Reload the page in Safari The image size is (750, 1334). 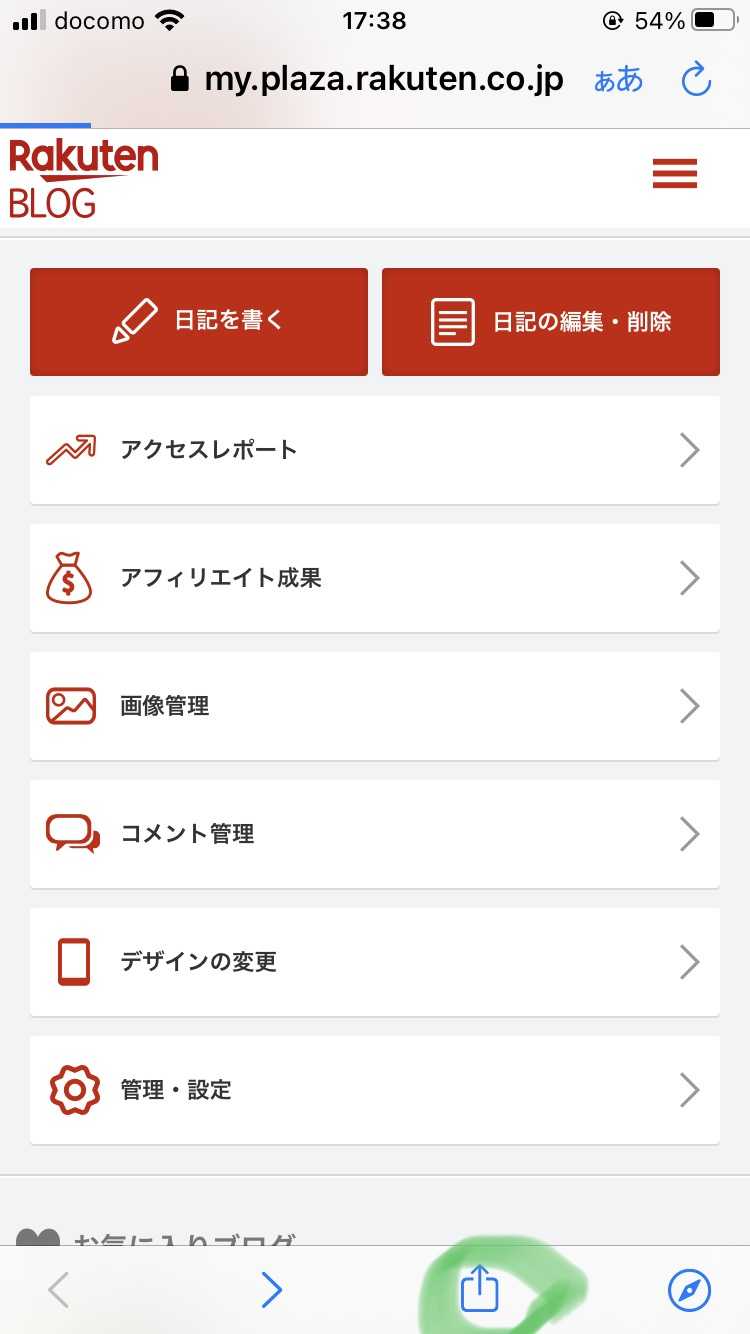pyautogui.click(x=696, y=80)
